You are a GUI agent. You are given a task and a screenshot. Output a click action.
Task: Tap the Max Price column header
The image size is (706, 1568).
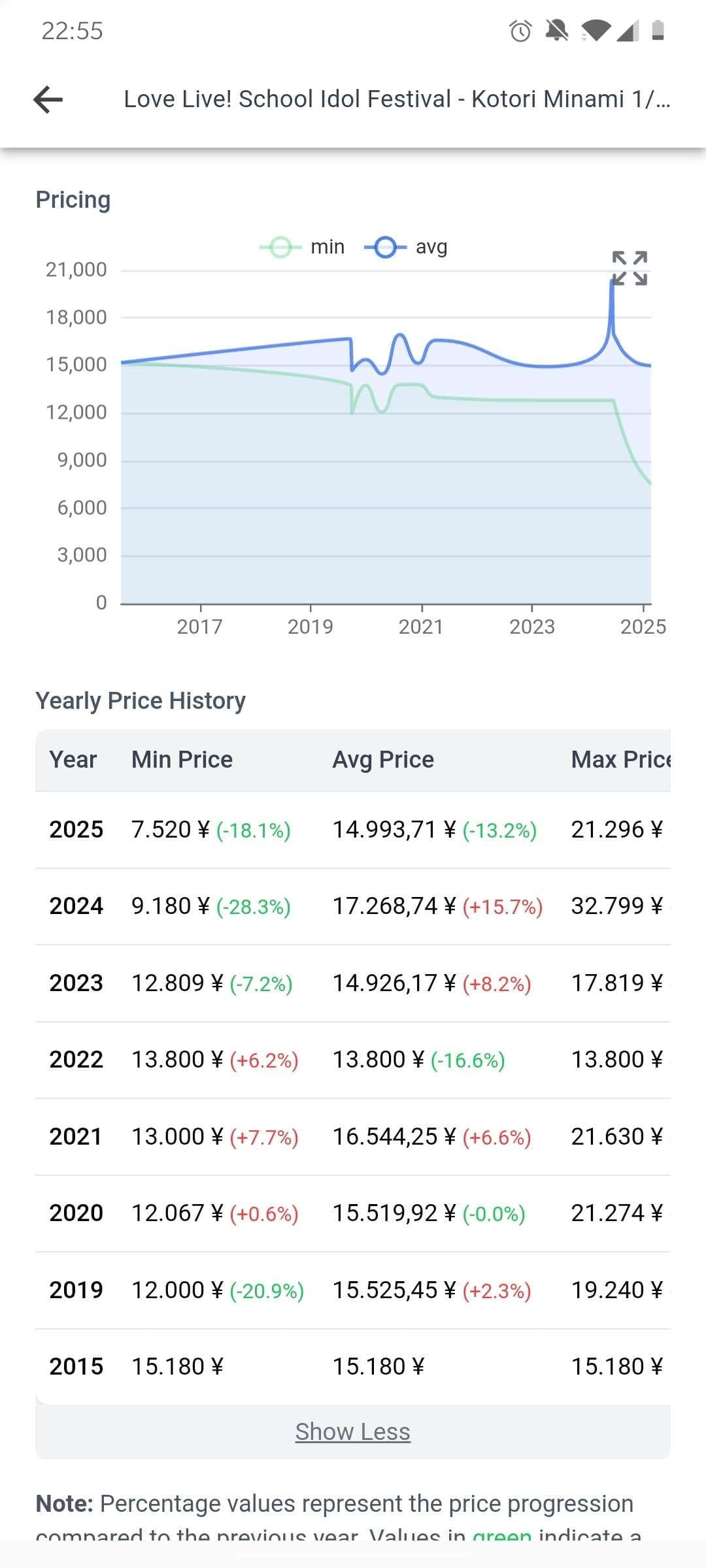(620, 759)
